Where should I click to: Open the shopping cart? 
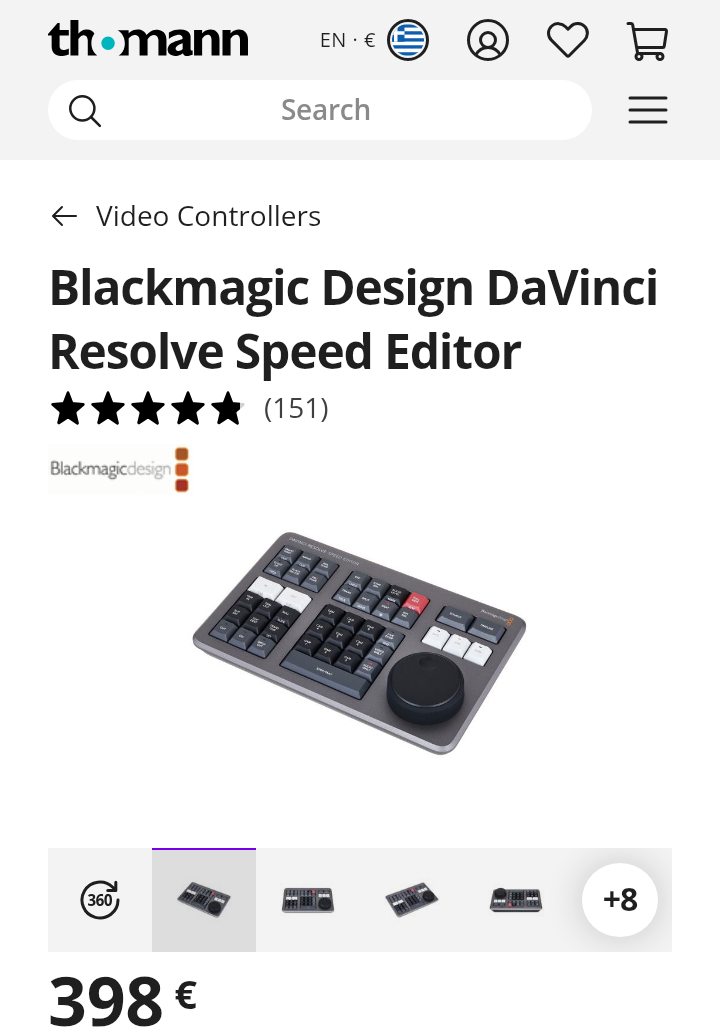(x=647, y=41)
